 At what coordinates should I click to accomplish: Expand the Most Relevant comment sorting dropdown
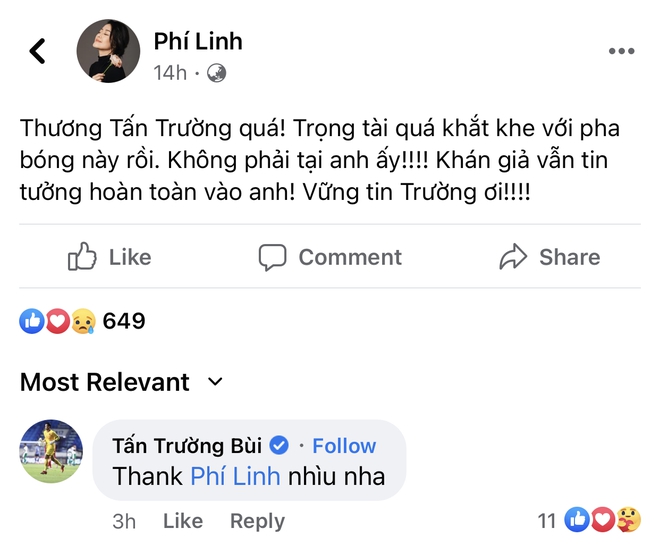pos(121,382)
